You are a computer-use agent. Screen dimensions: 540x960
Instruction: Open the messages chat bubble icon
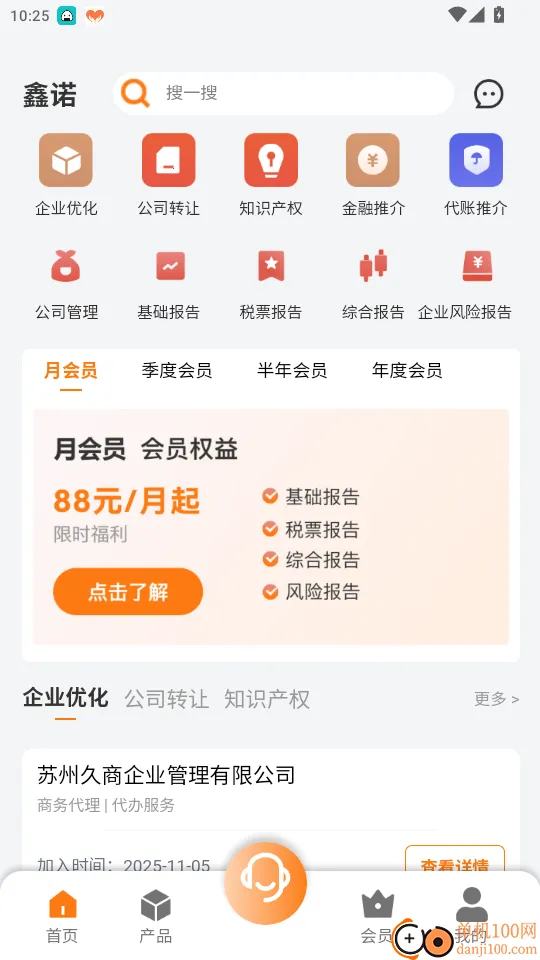(489, 94)
